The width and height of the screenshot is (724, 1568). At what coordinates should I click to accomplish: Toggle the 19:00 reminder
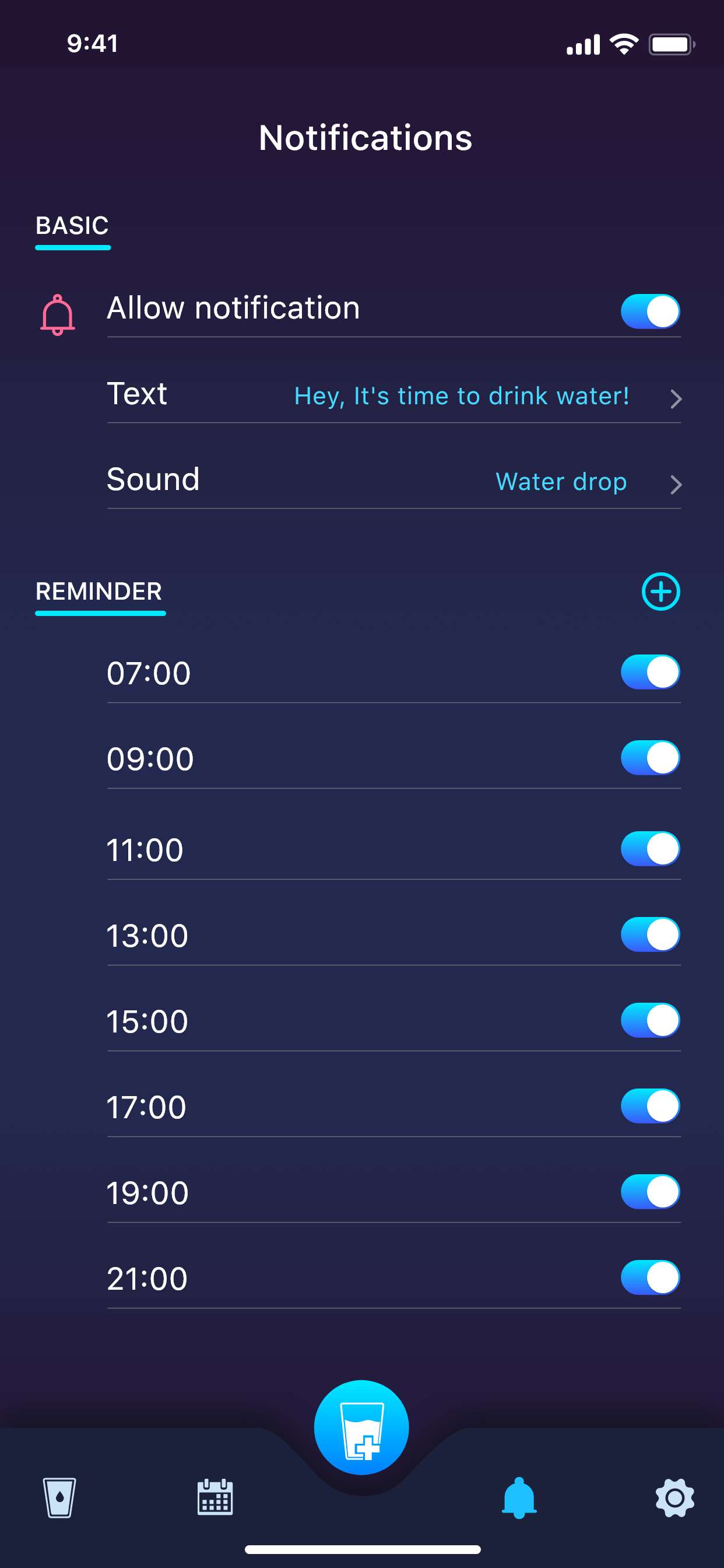(x=650, y=1192)
